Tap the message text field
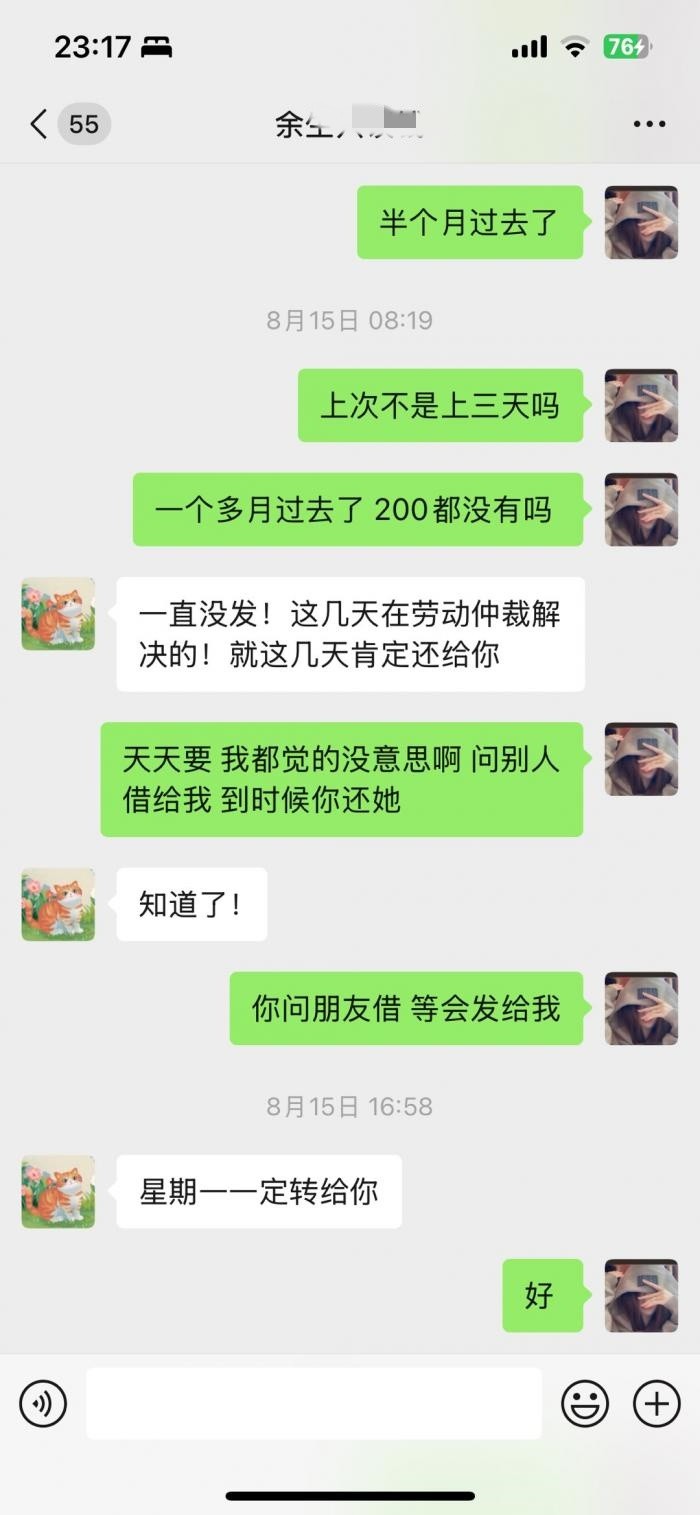This screenshot has width=700, height=1515. pos(313,1403)
